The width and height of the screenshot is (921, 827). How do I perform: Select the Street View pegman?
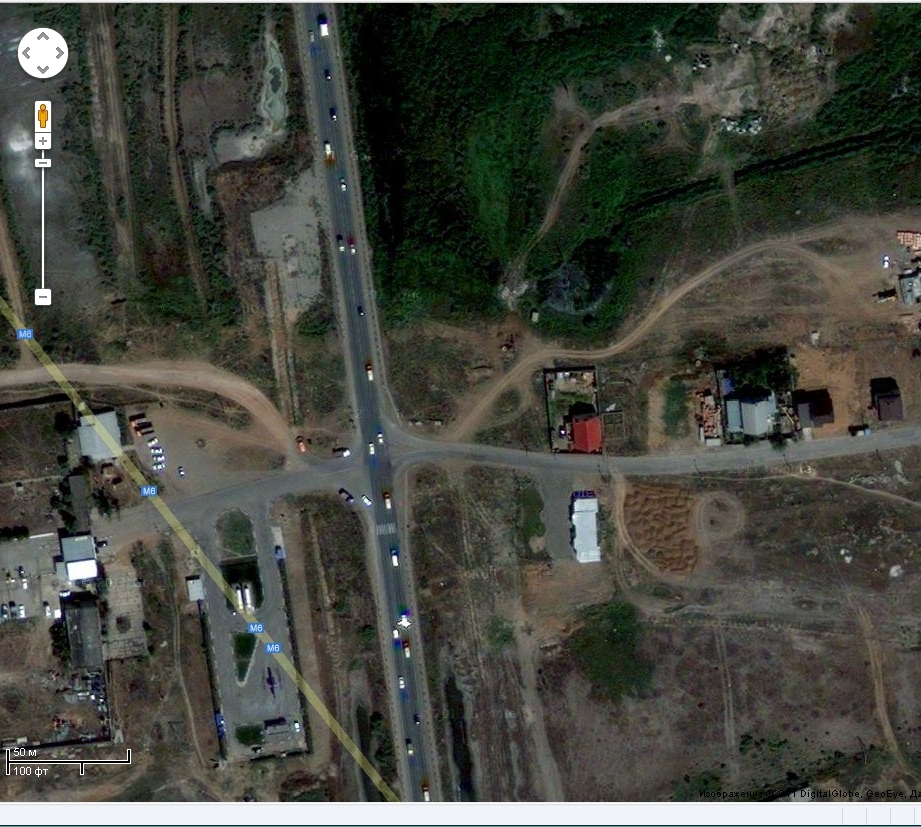pyautogui.click(x=43, y=115)
